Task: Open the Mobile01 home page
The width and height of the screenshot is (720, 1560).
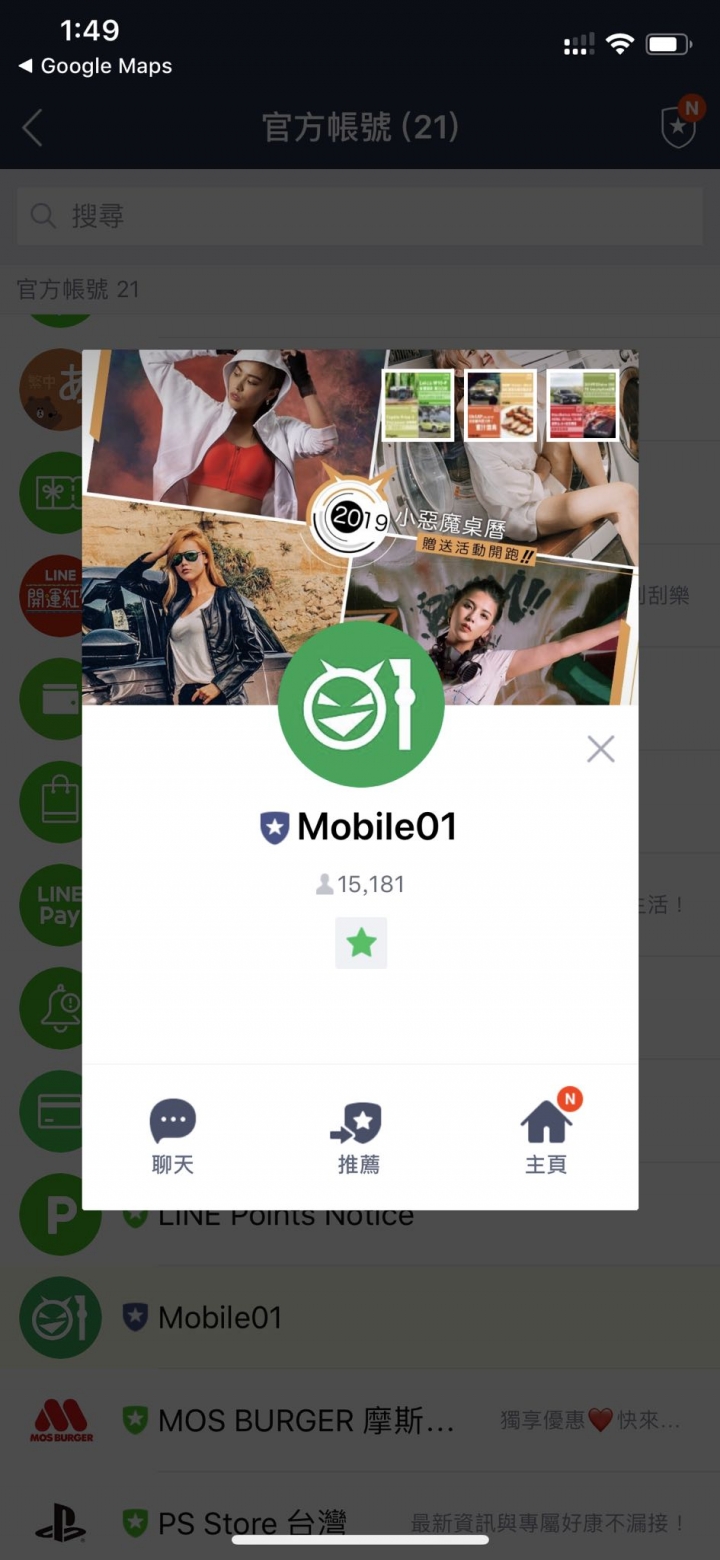Action: tap(546, 1136)
